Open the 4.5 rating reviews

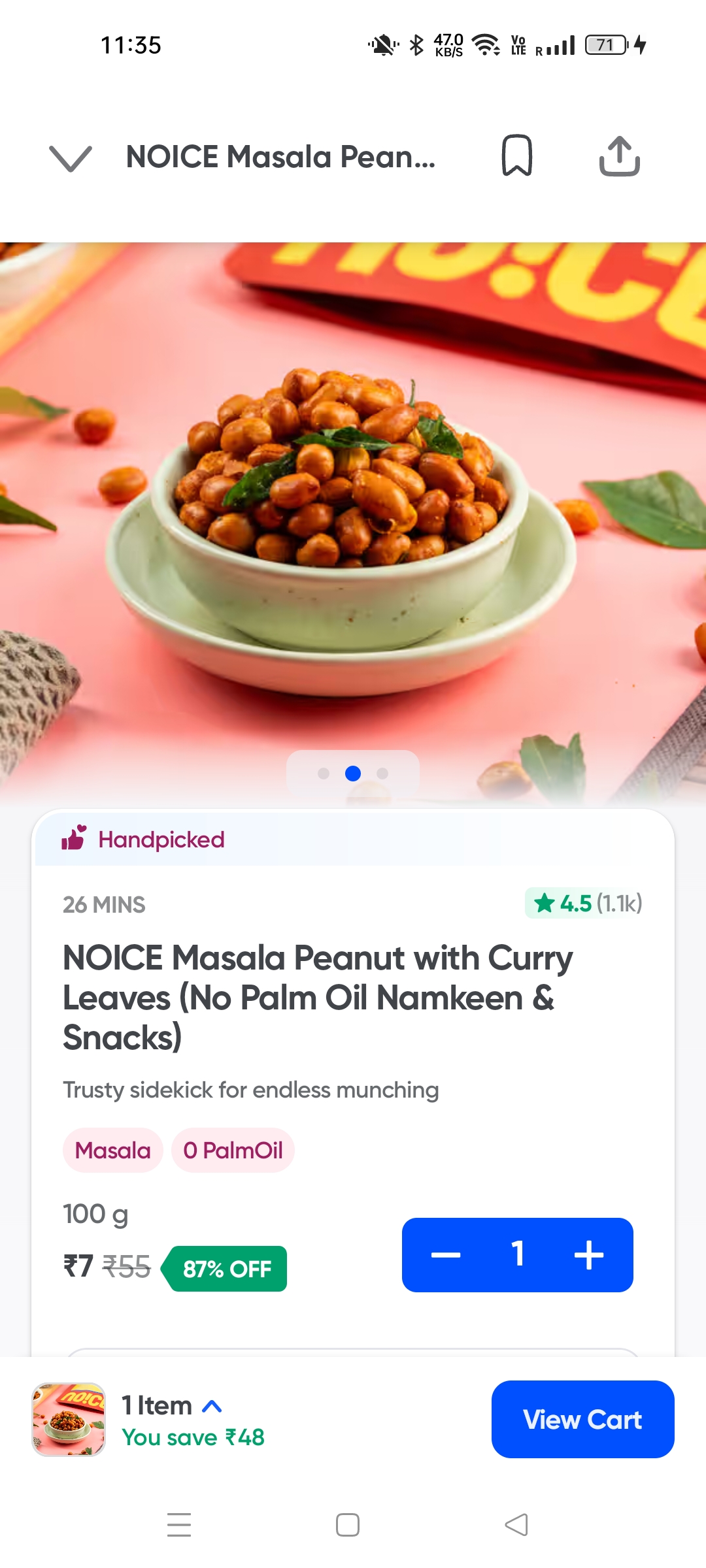point(585,904)
